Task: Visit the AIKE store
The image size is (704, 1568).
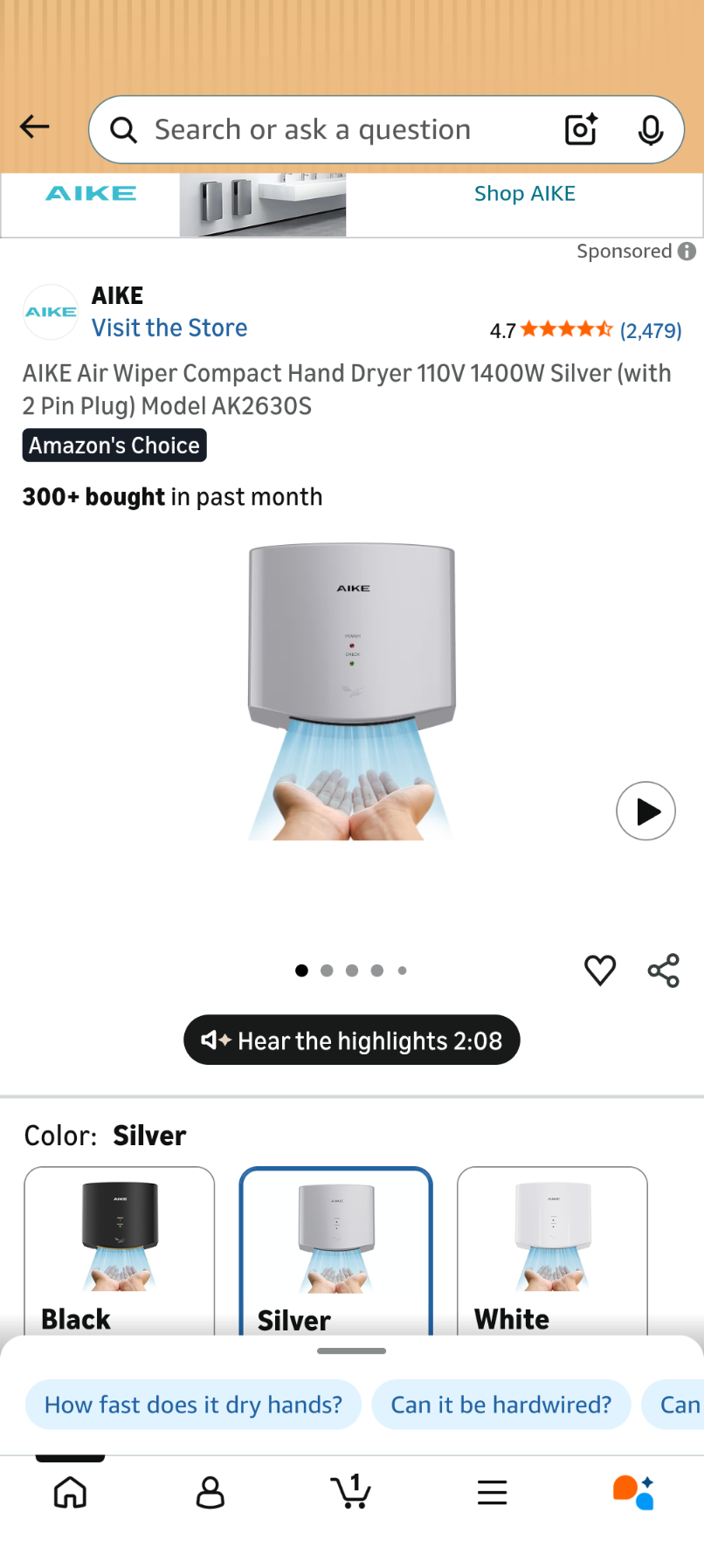Action: tap(169, 328)
